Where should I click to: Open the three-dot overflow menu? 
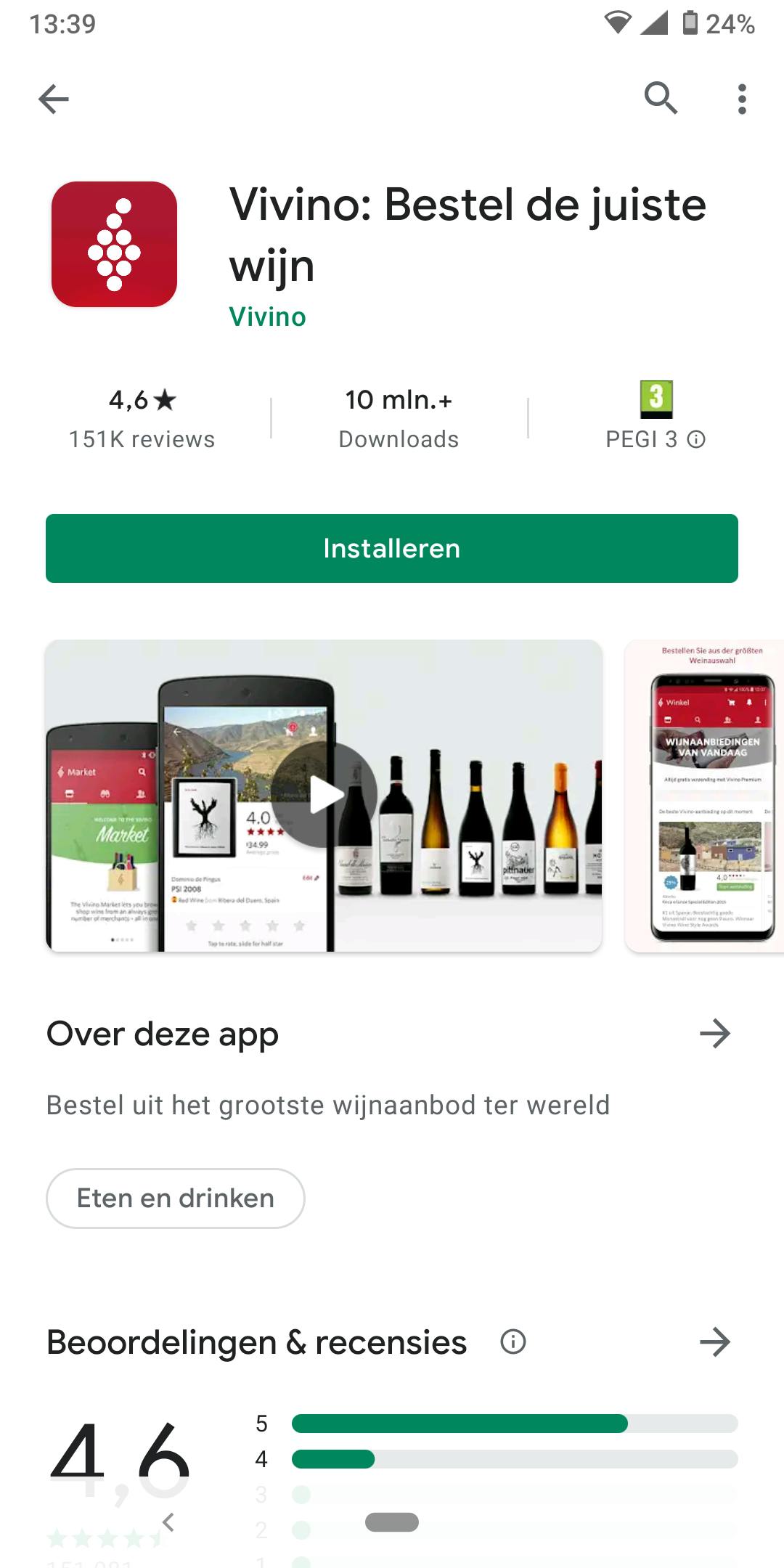741,98
